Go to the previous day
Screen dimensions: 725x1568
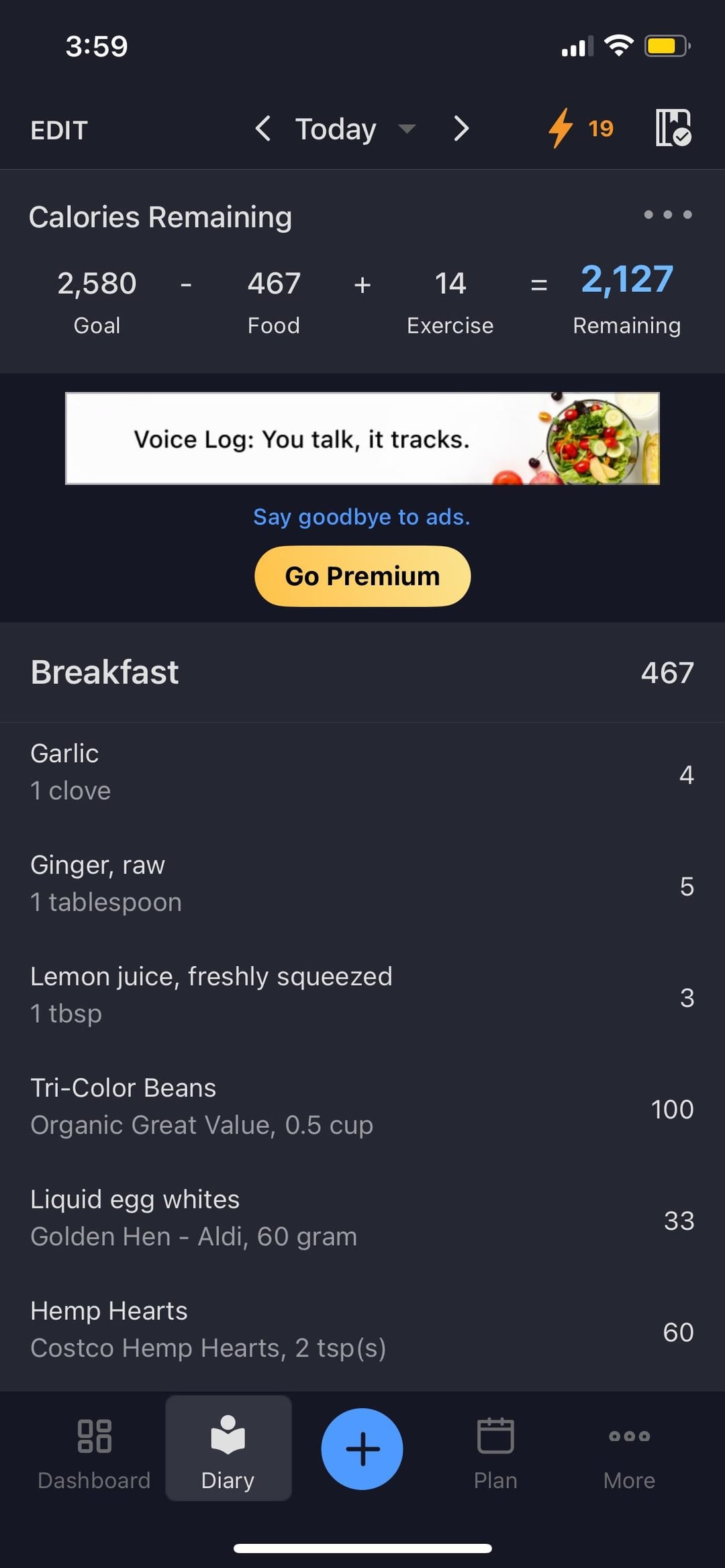(263, 128)
